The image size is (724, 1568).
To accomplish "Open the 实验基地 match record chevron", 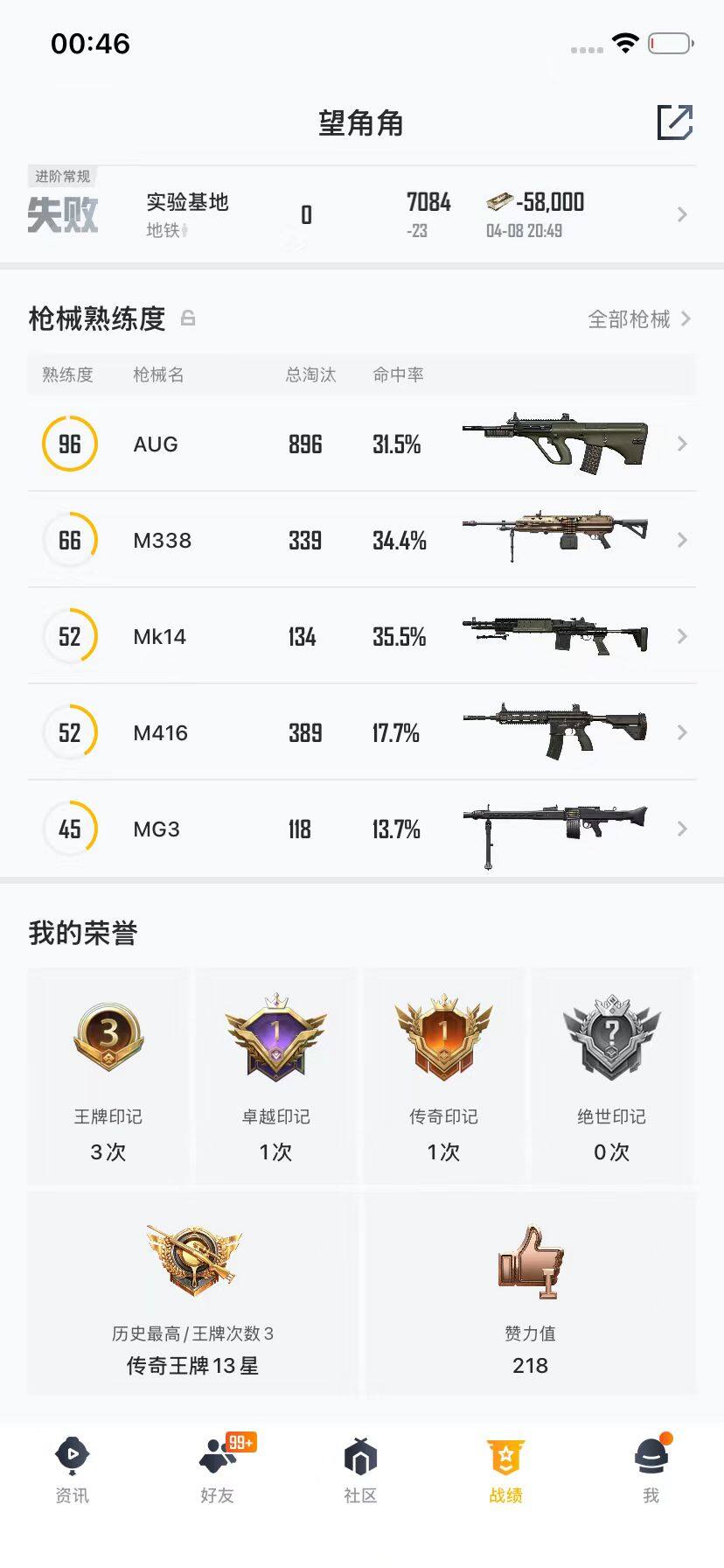I will (682, 213).
